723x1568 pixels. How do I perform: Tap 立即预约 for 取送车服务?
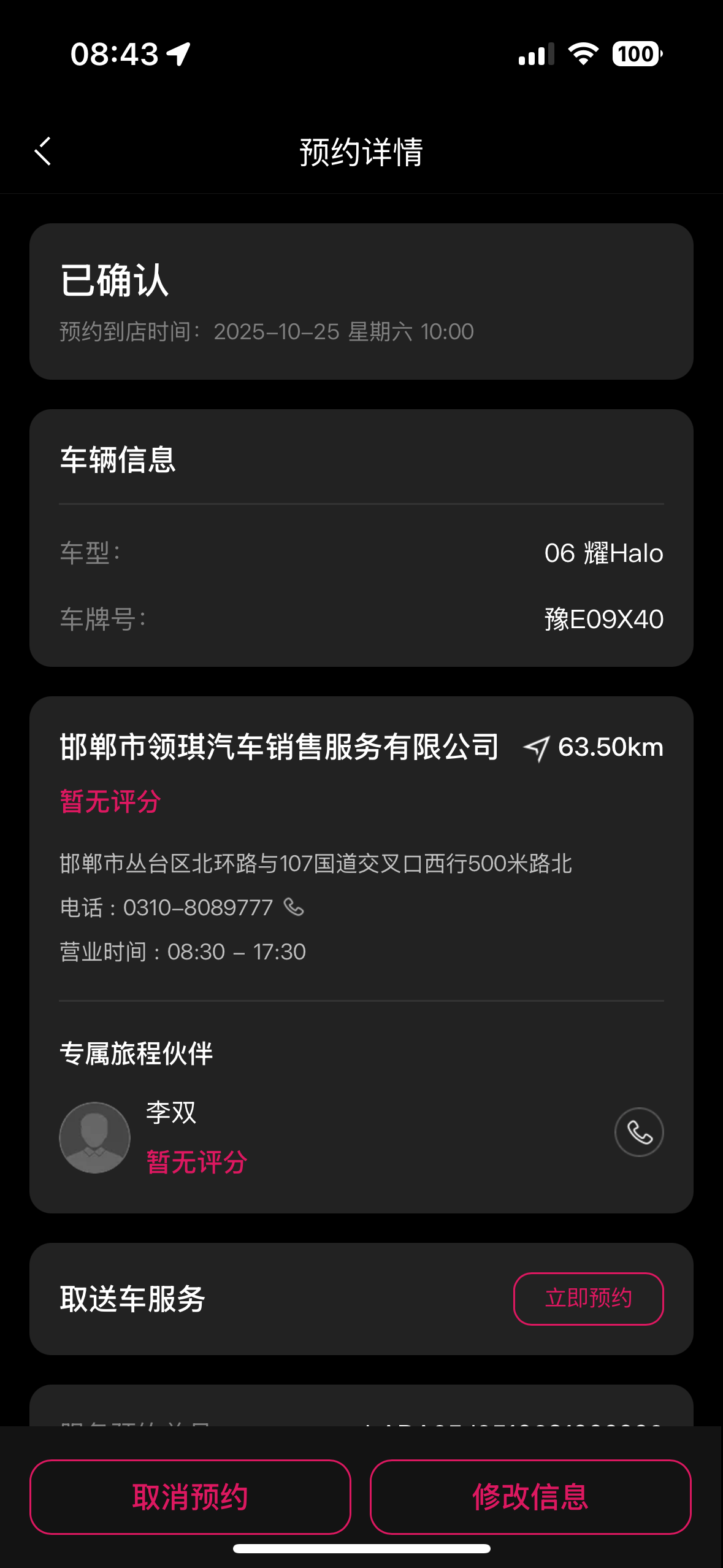588,1298
